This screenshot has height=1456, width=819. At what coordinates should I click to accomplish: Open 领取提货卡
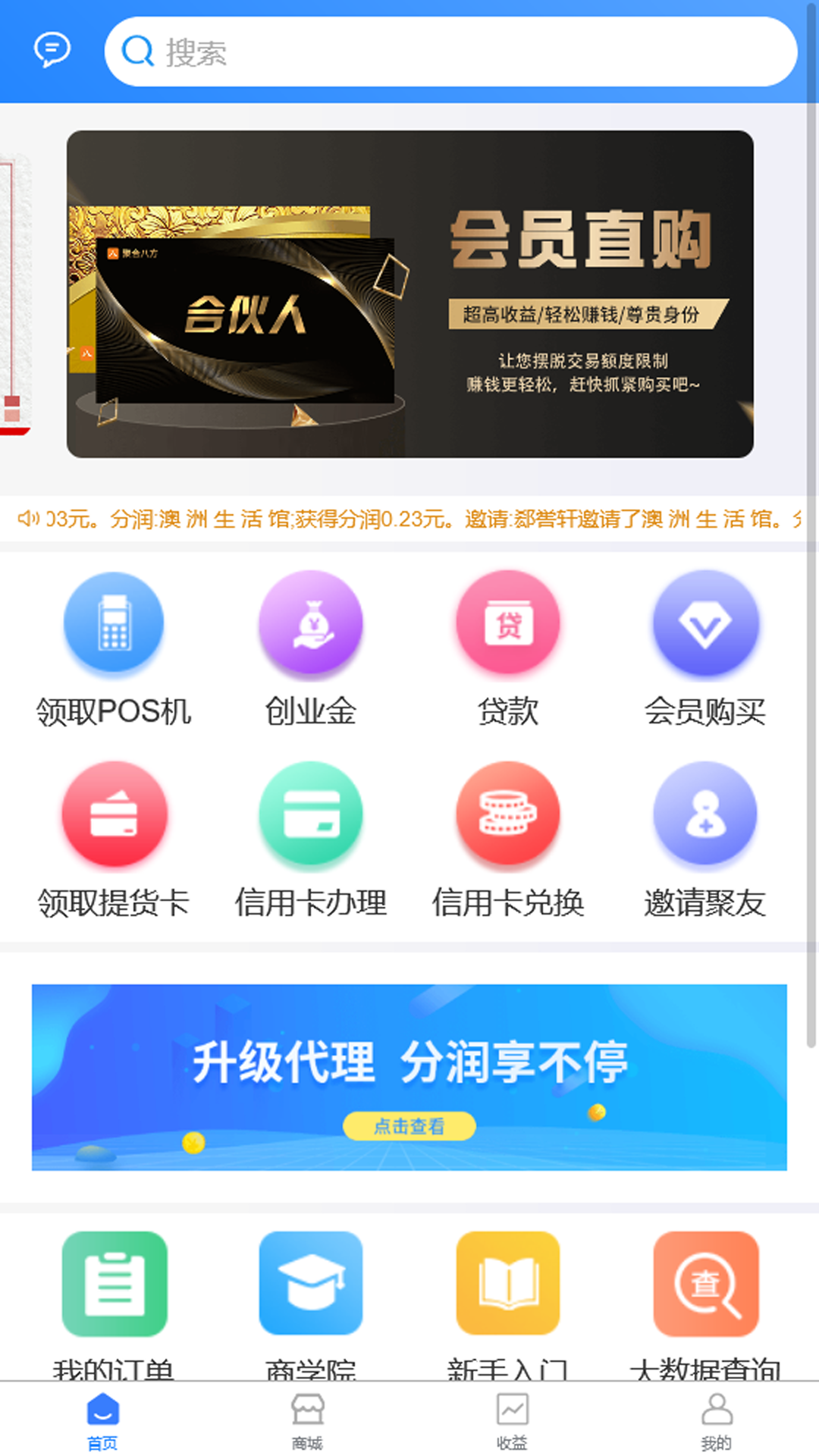coord(114,841)
